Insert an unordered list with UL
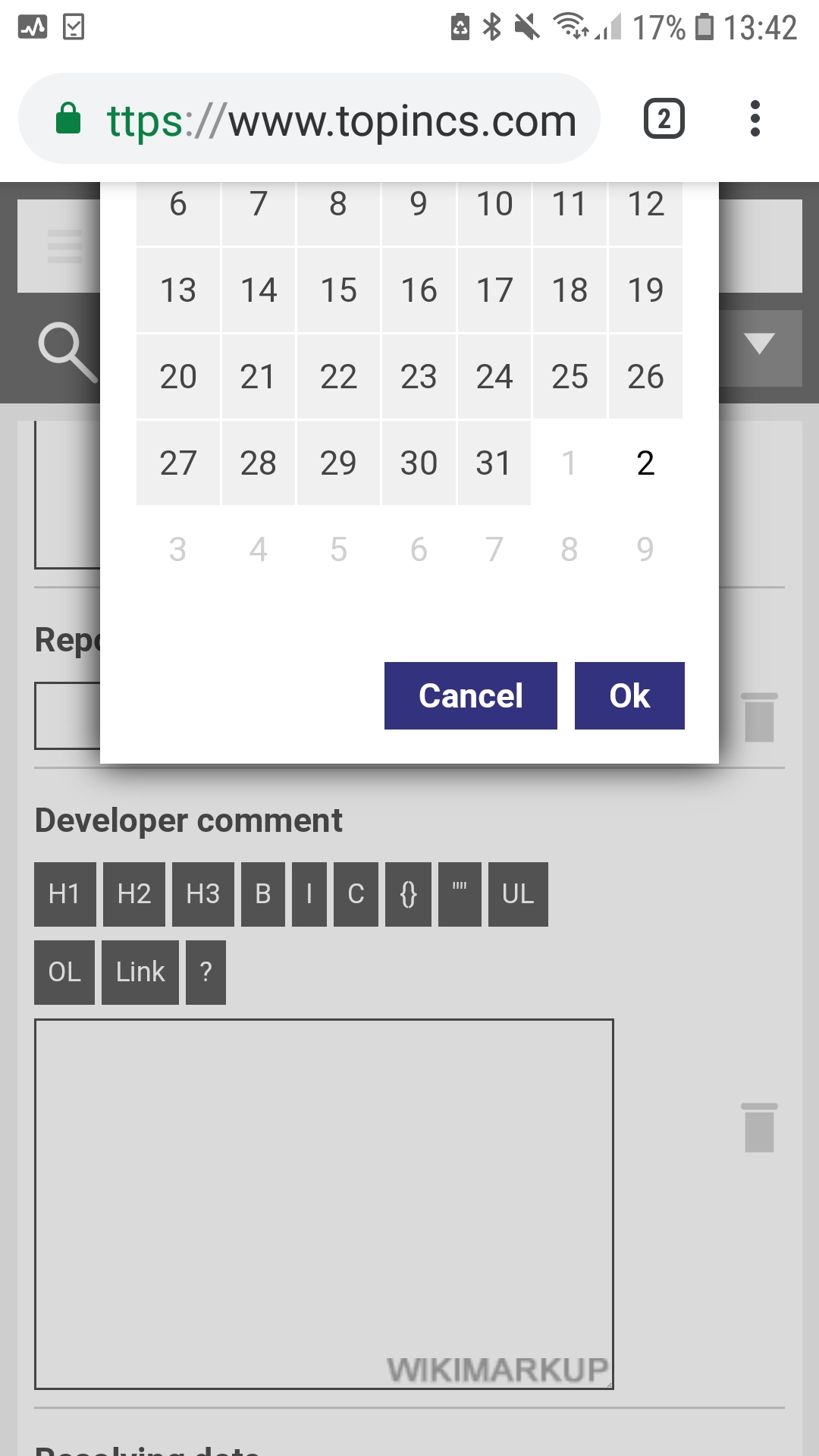Image resolution: width=819 pixels, height=1456 pixels. pos(518,894)
